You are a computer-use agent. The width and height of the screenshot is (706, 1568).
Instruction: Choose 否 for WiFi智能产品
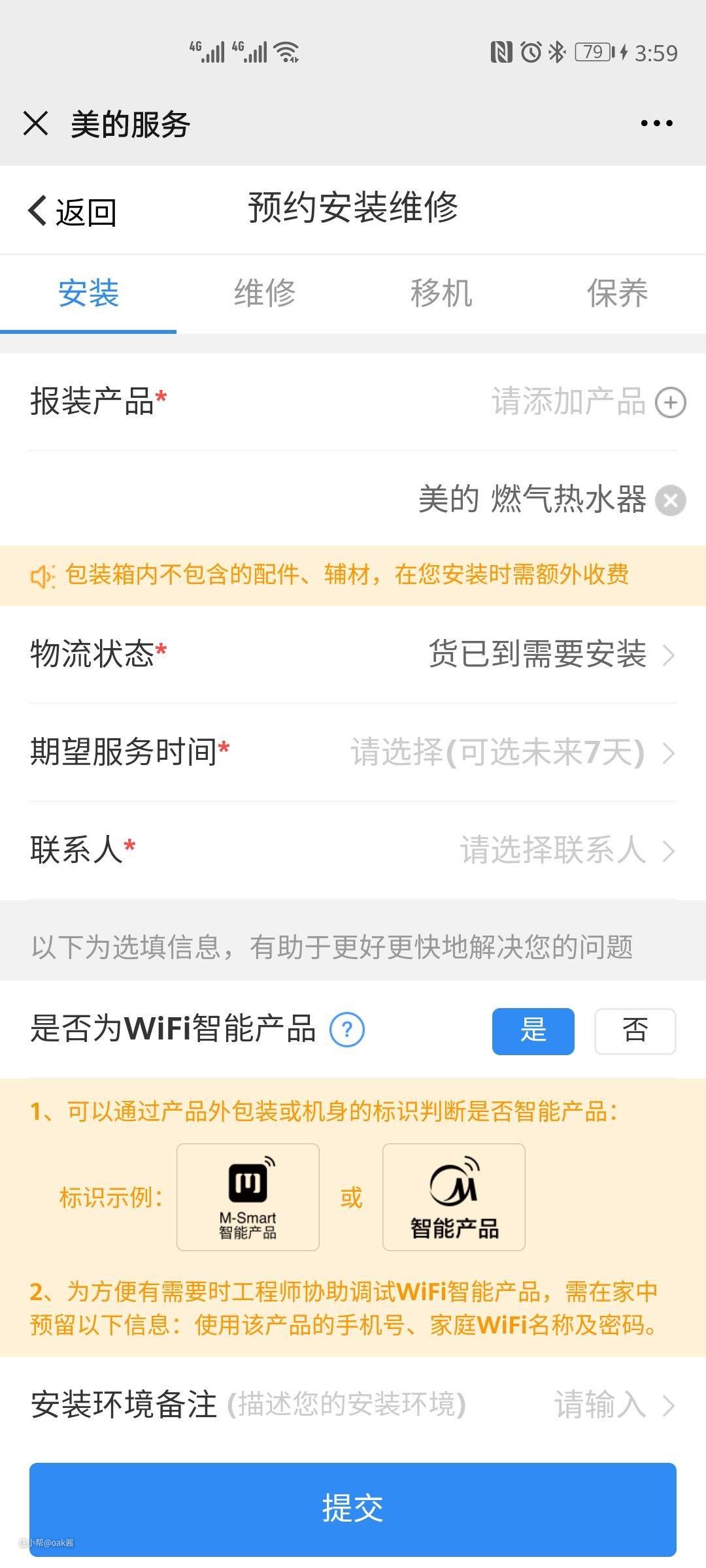point(635,1031)
